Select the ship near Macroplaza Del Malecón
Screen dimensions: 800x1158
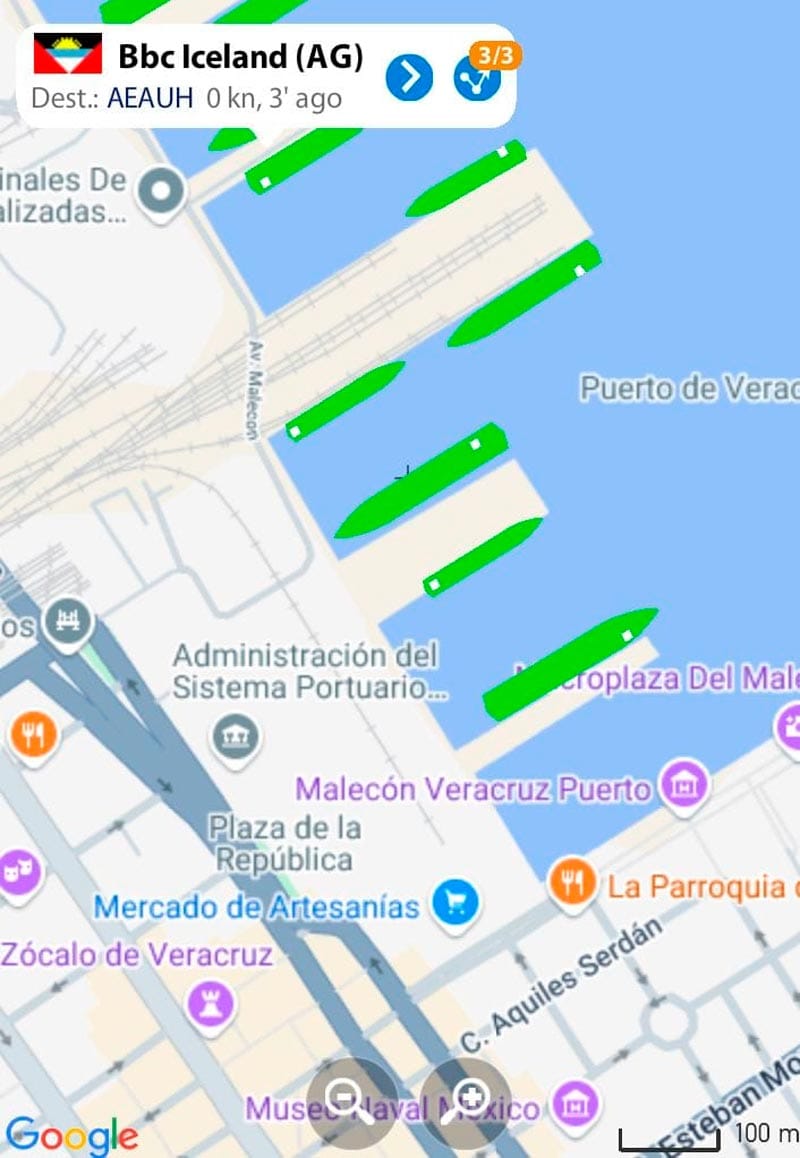click(x=570, y=664)
